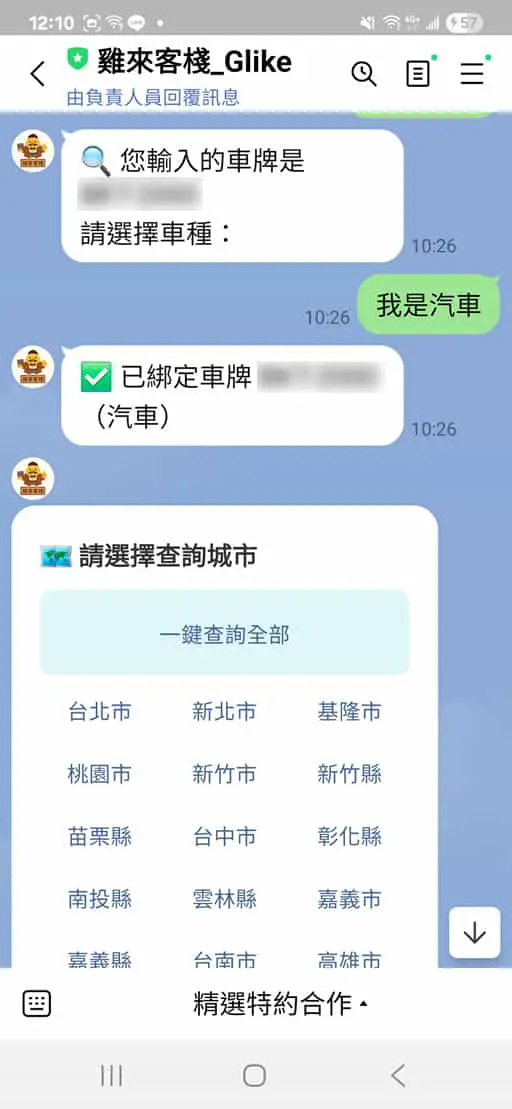
Task: Pick 嘉義市
Action: point(349,900)
